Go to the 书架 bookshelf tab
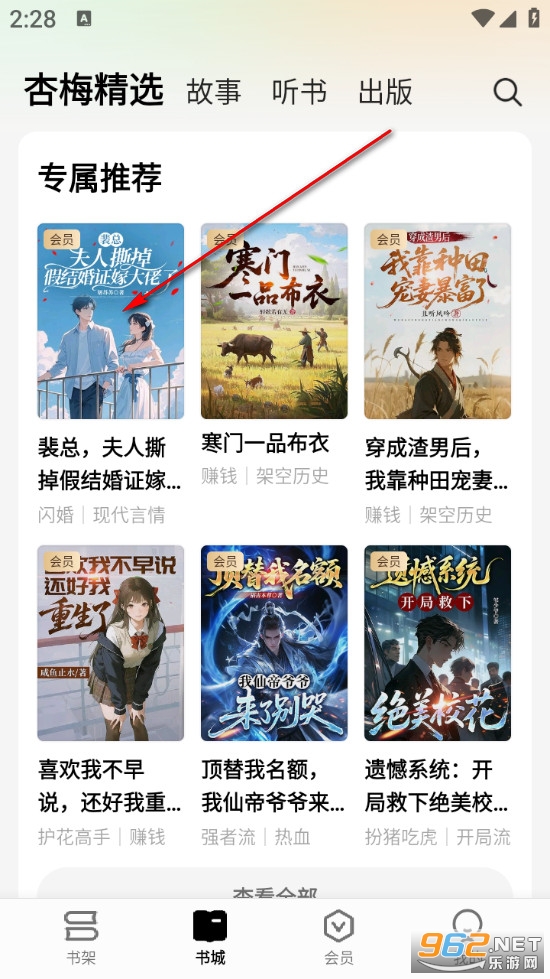The height and width of the screenshot is (979, 550). [81, 938]
